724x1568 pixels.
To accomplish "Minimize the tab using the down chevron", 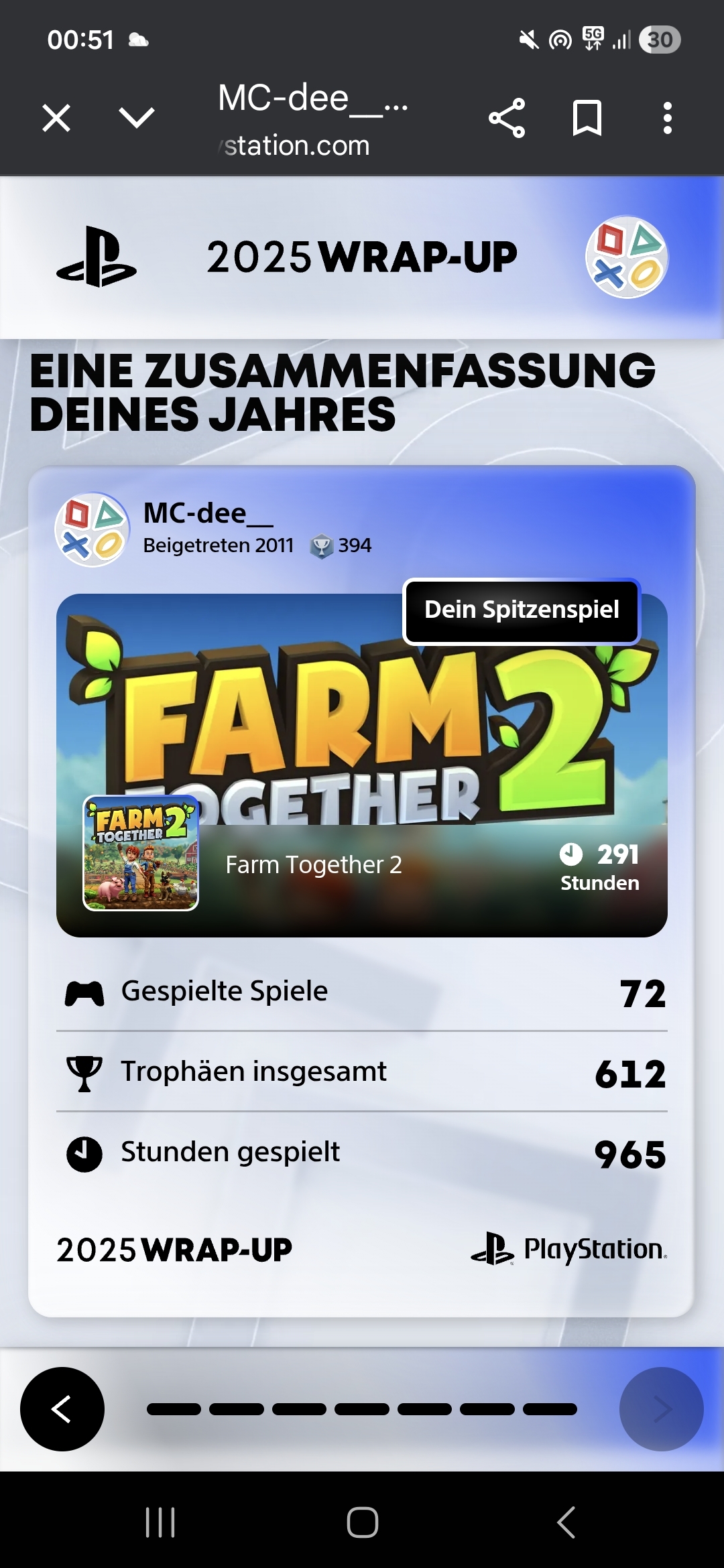I will (x=137, y=118).
